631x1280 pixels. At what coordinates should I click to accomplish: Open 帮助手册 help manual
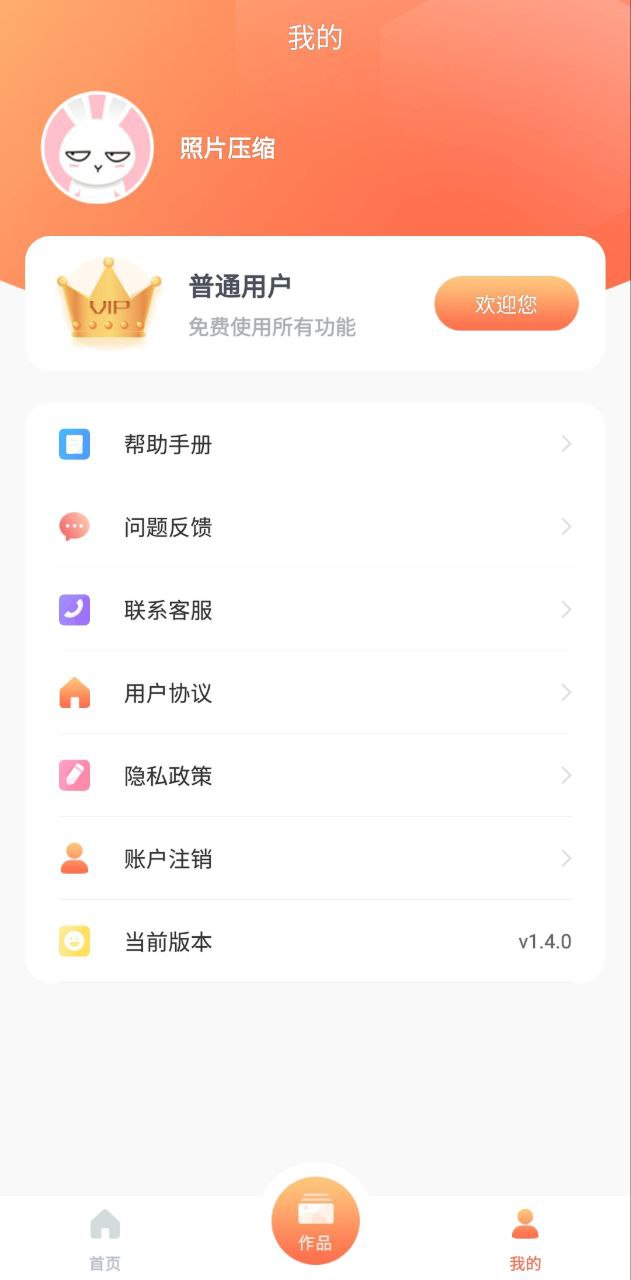tap(315, 444)
